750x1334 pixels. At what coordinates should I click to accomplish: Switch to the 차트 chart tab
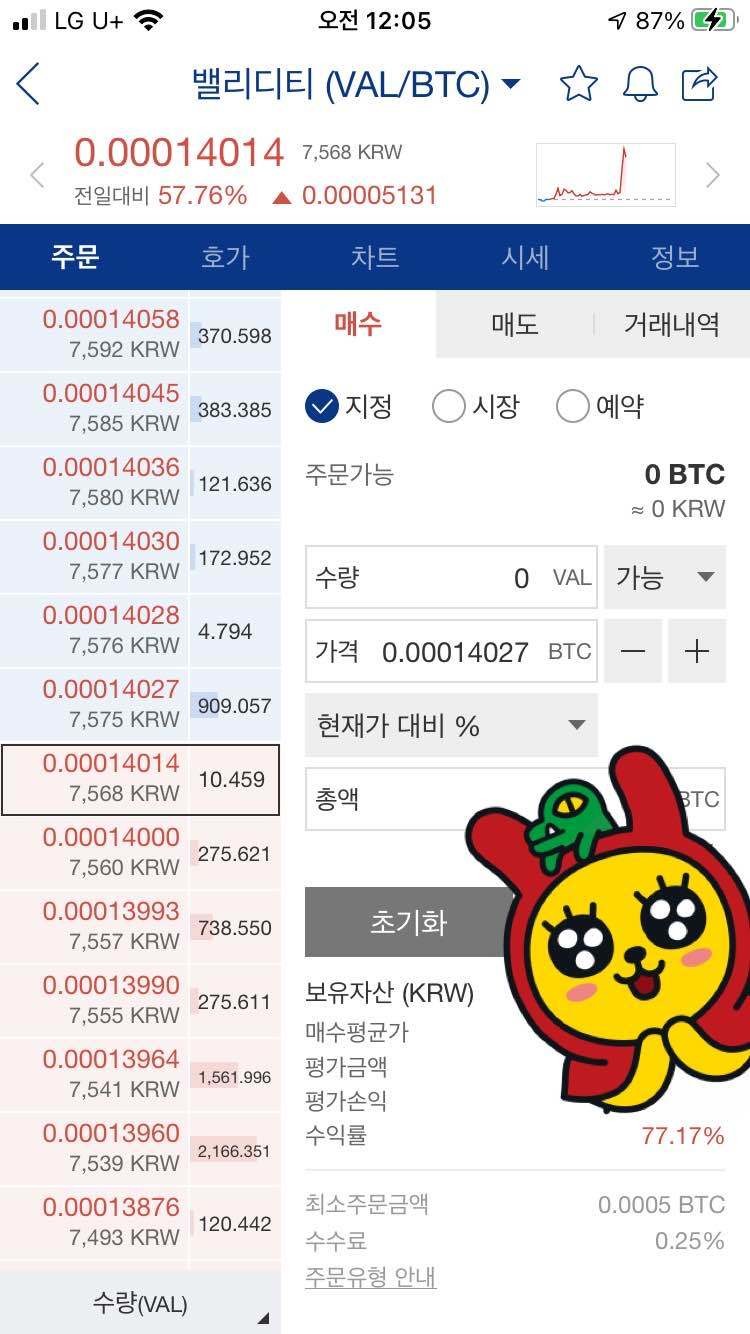point(375,257)
